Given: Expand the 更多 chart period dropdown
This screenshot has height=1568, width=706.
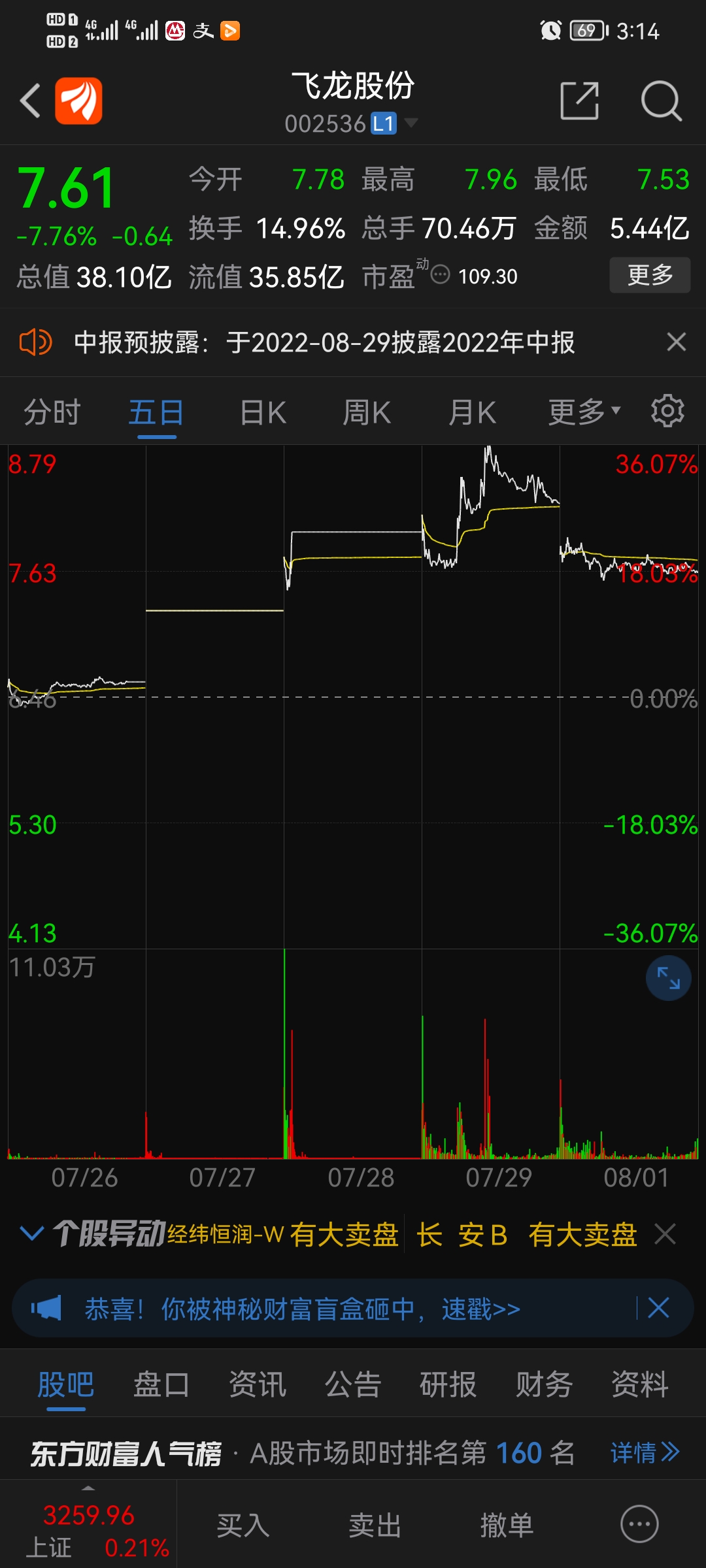Looking at the screenshot, I should pos(584,412).
